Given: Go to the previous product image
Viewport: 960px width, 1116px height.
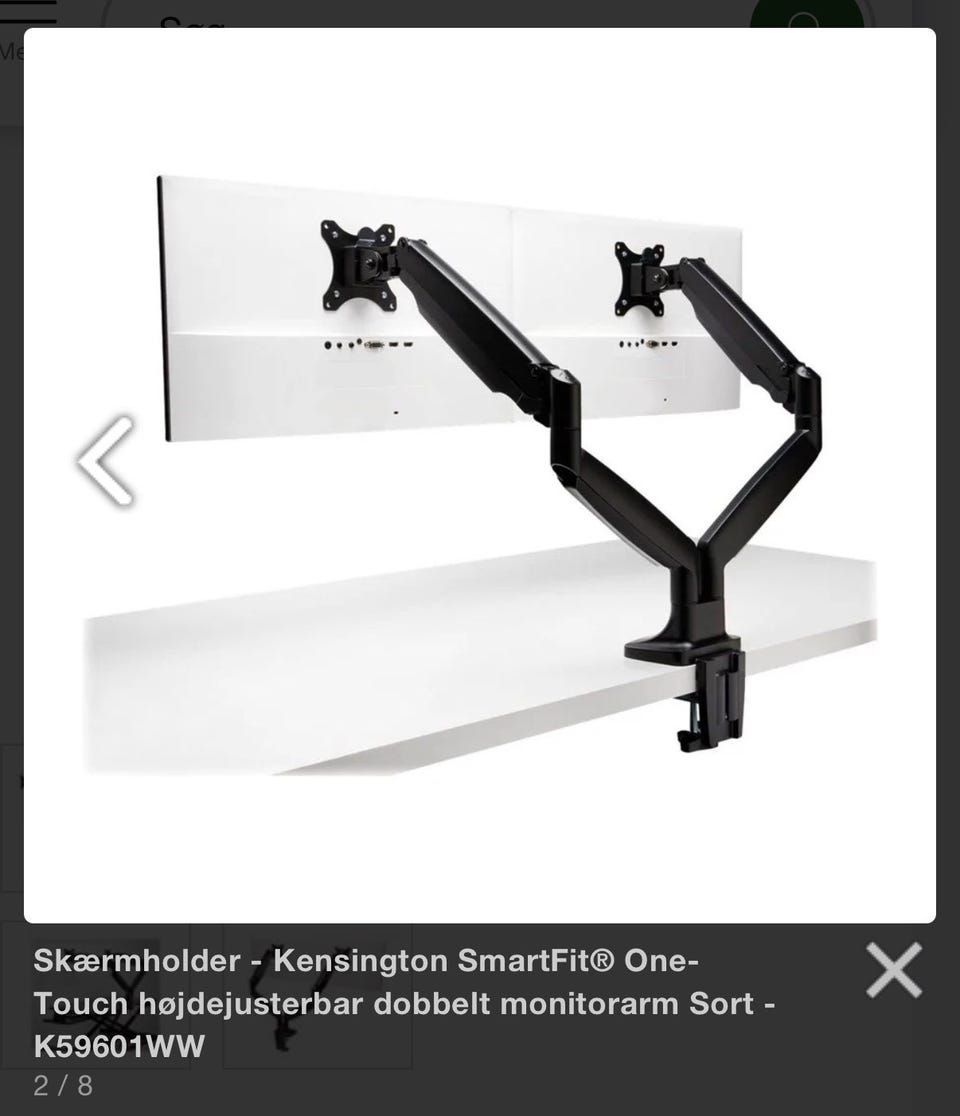Looking at the screenshot, I should click(x=106, y=461).
